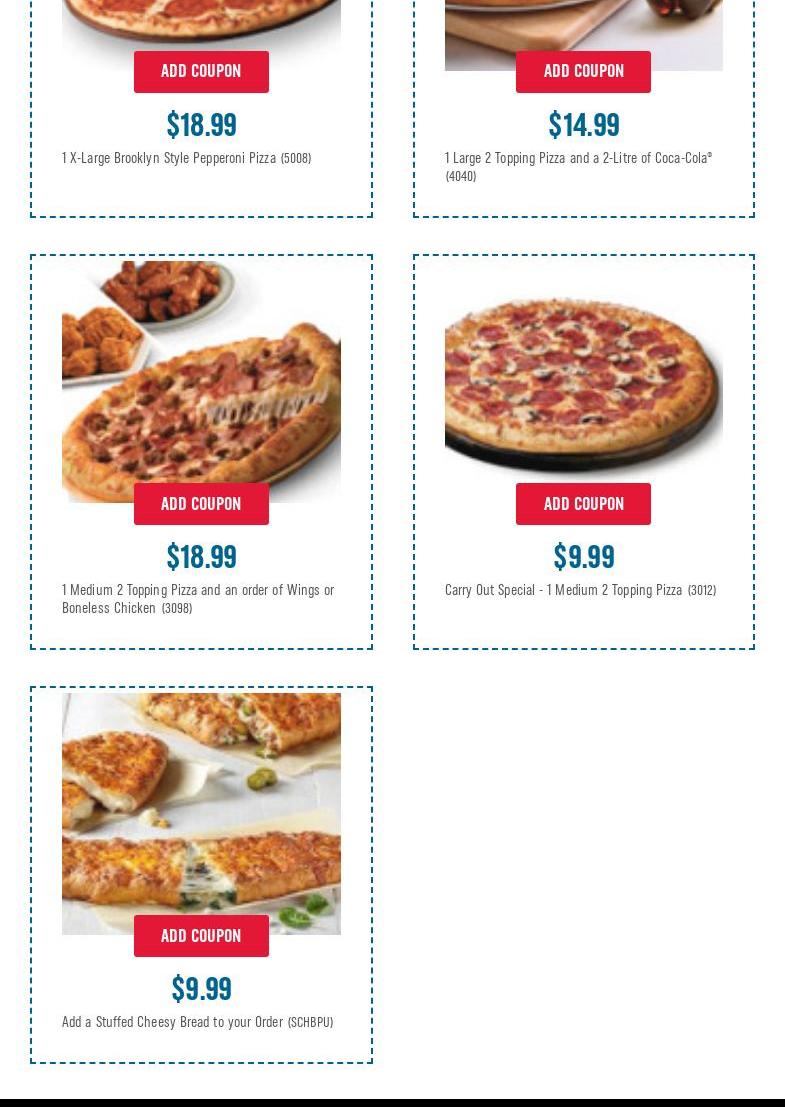
Task: Add the Stuffed Cheesy Bread coupon
Action: tap(201, 936)
